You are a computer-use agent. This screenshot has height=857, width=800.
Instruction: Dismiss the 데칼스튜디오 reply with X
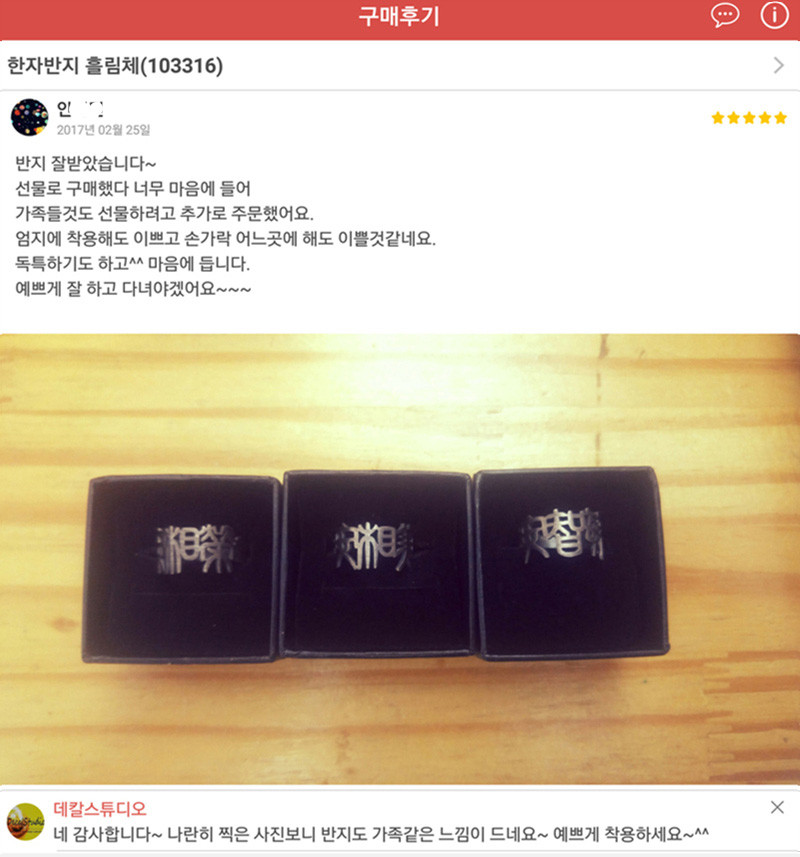[777, 807]
